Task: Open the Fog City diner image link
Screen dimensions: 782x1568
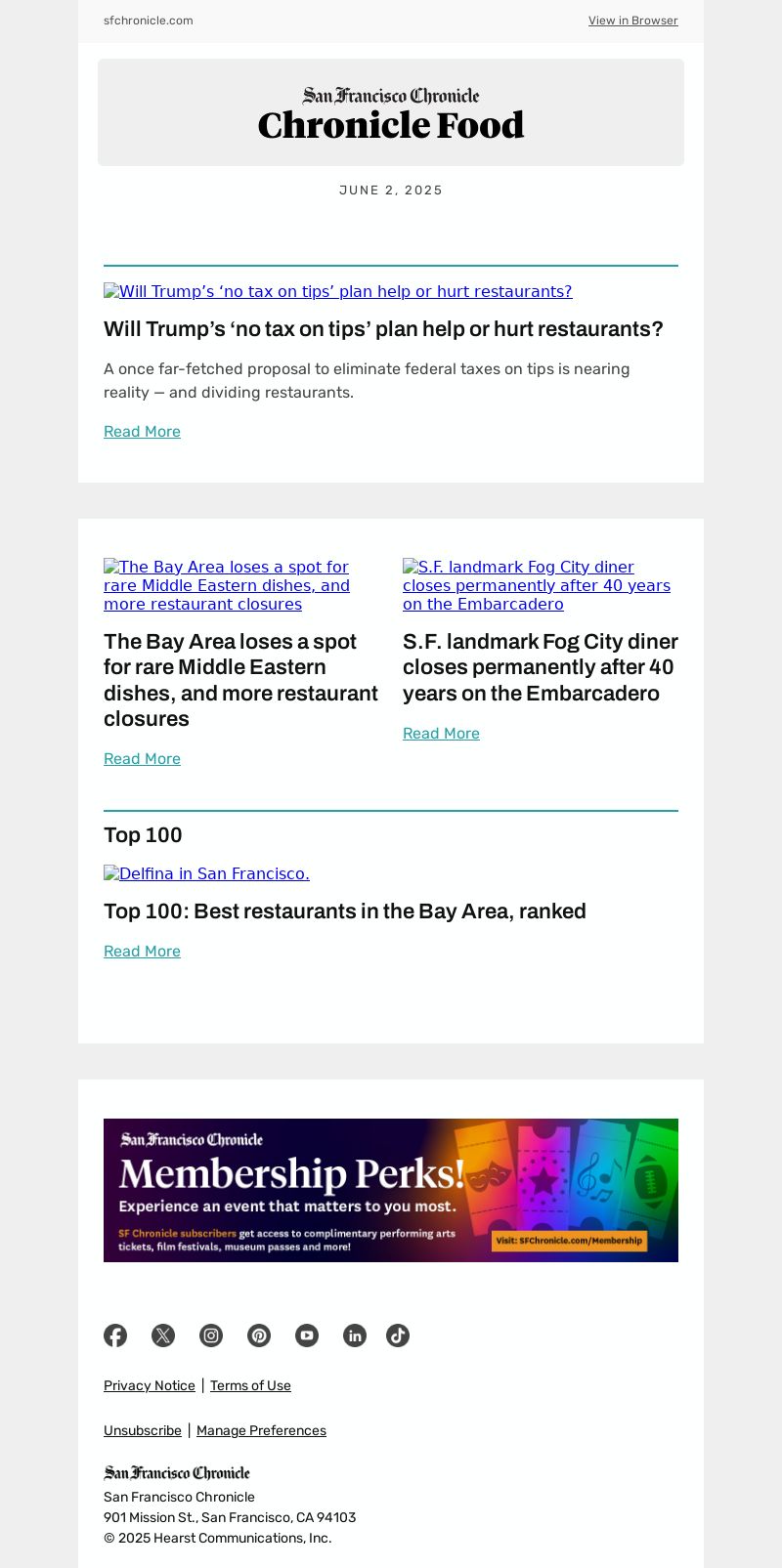Action: 536,585
